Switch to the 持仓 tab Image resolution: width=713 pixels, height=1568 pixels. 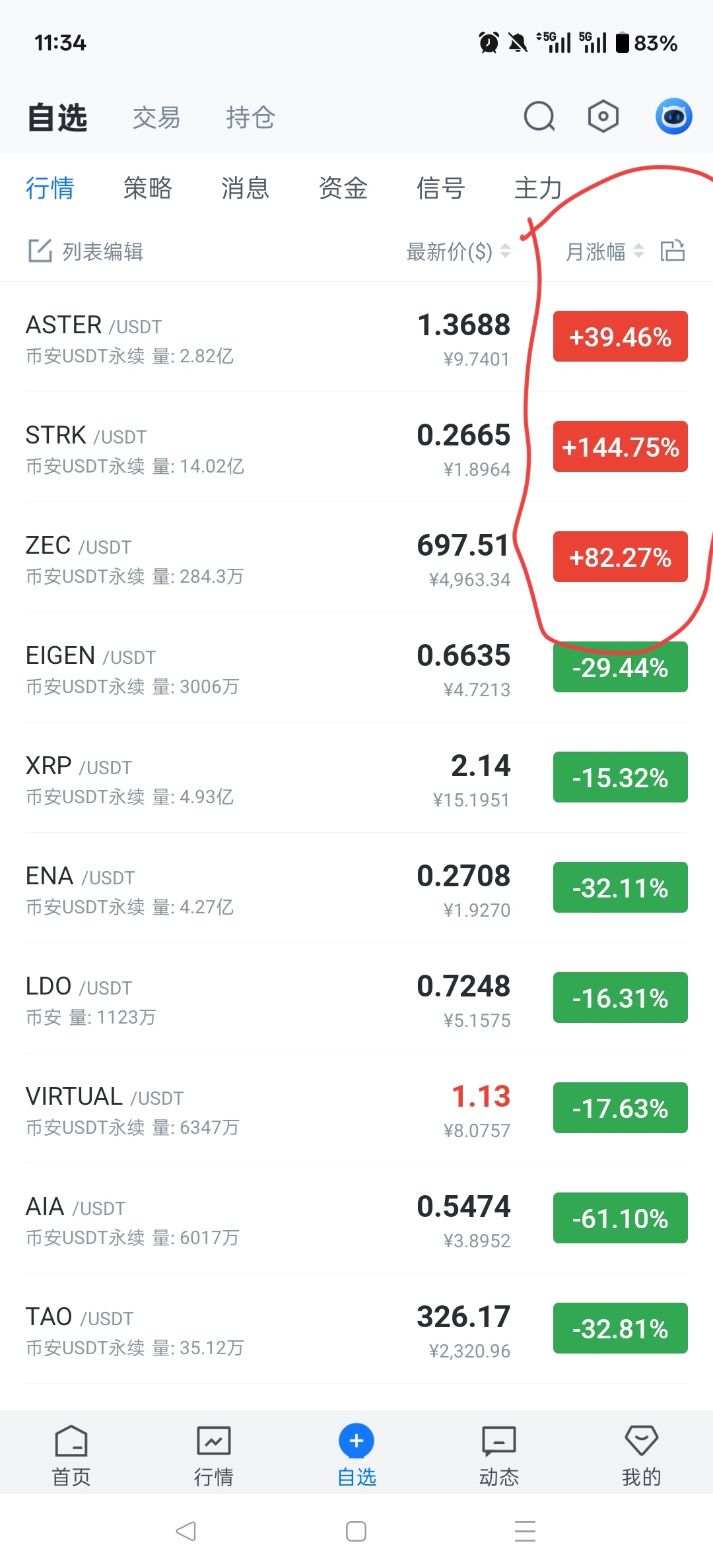[x=250, y=118]
